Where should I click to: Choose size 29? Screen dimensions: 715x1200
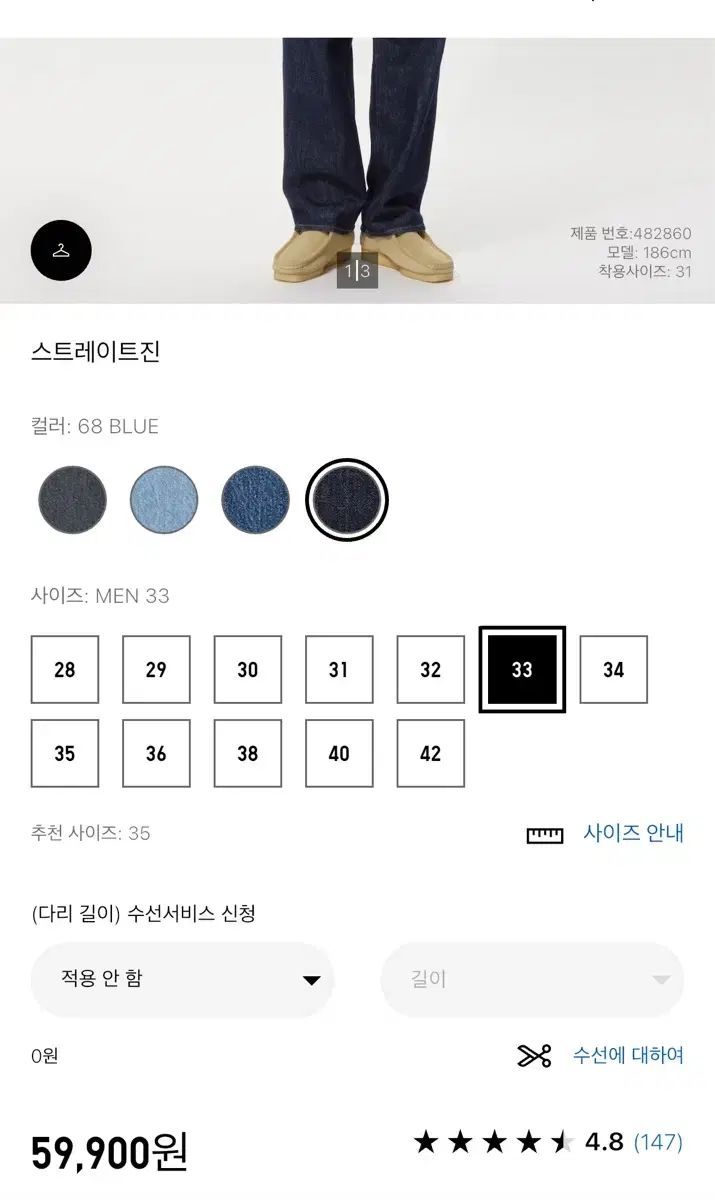click(x=156, y=669)
